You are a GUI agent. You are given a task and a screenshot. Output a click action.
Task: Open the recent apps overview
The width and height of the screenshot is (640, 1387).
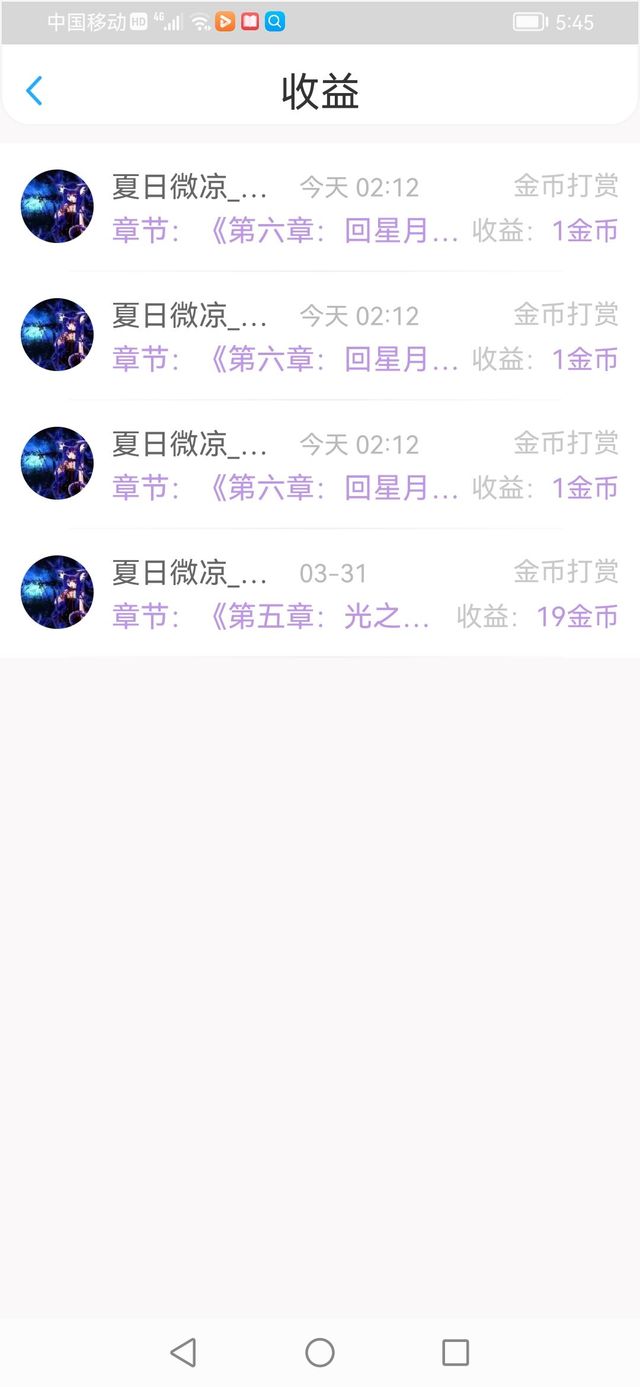(x=455, y=1352)
